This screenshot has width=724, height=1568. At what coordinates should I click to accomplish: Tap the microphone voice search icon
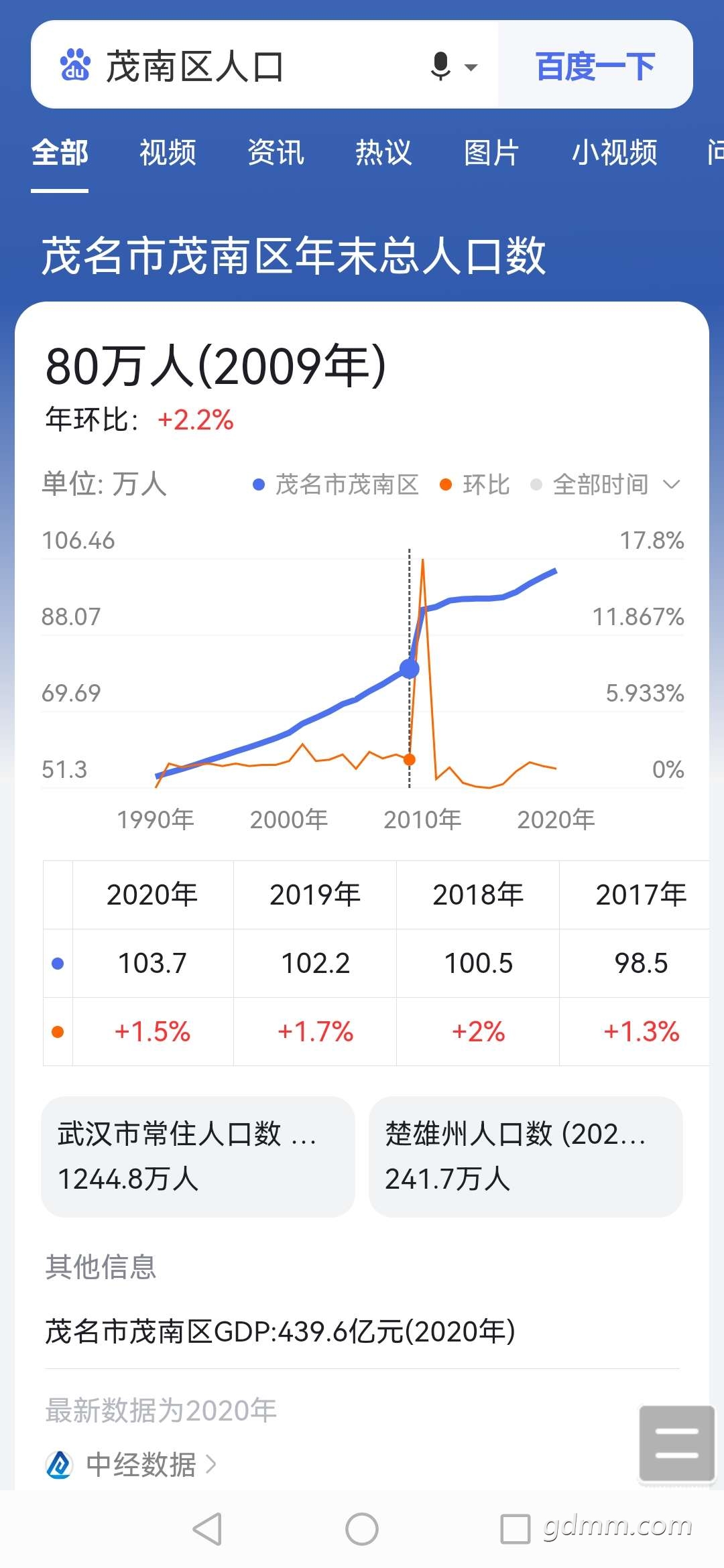pyautogui.click(x=441, y=66)
